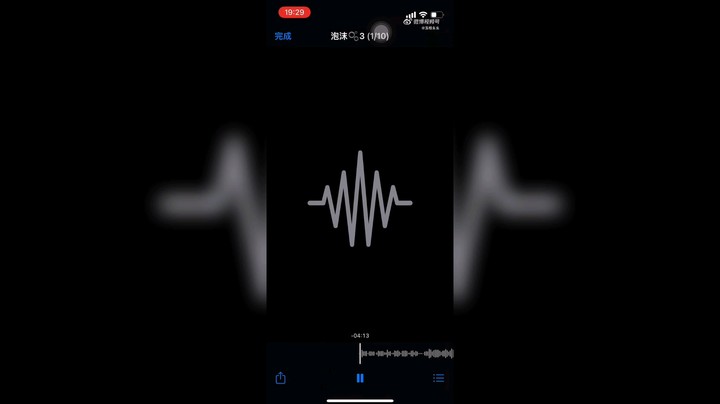Seek along the audio waveform scrubber

coord(406,353)
